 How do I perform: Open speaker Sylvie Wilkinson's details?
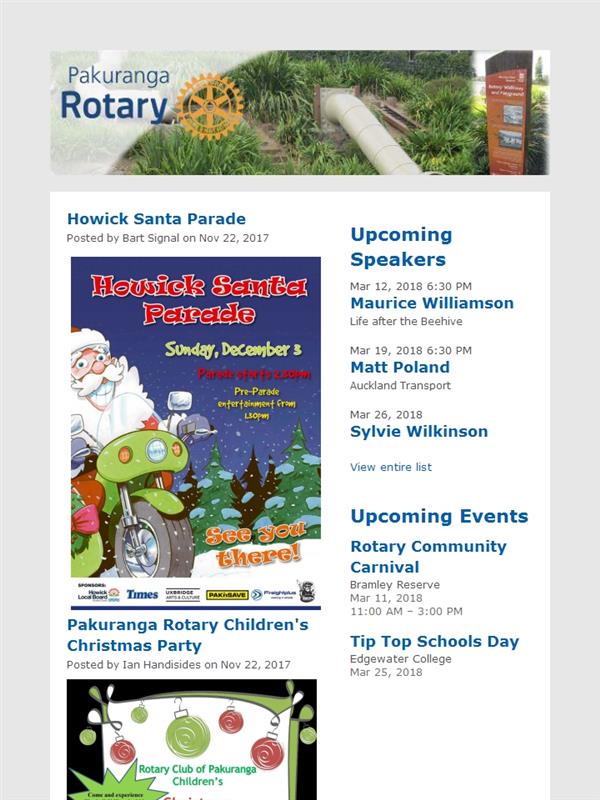coord(418,432)
